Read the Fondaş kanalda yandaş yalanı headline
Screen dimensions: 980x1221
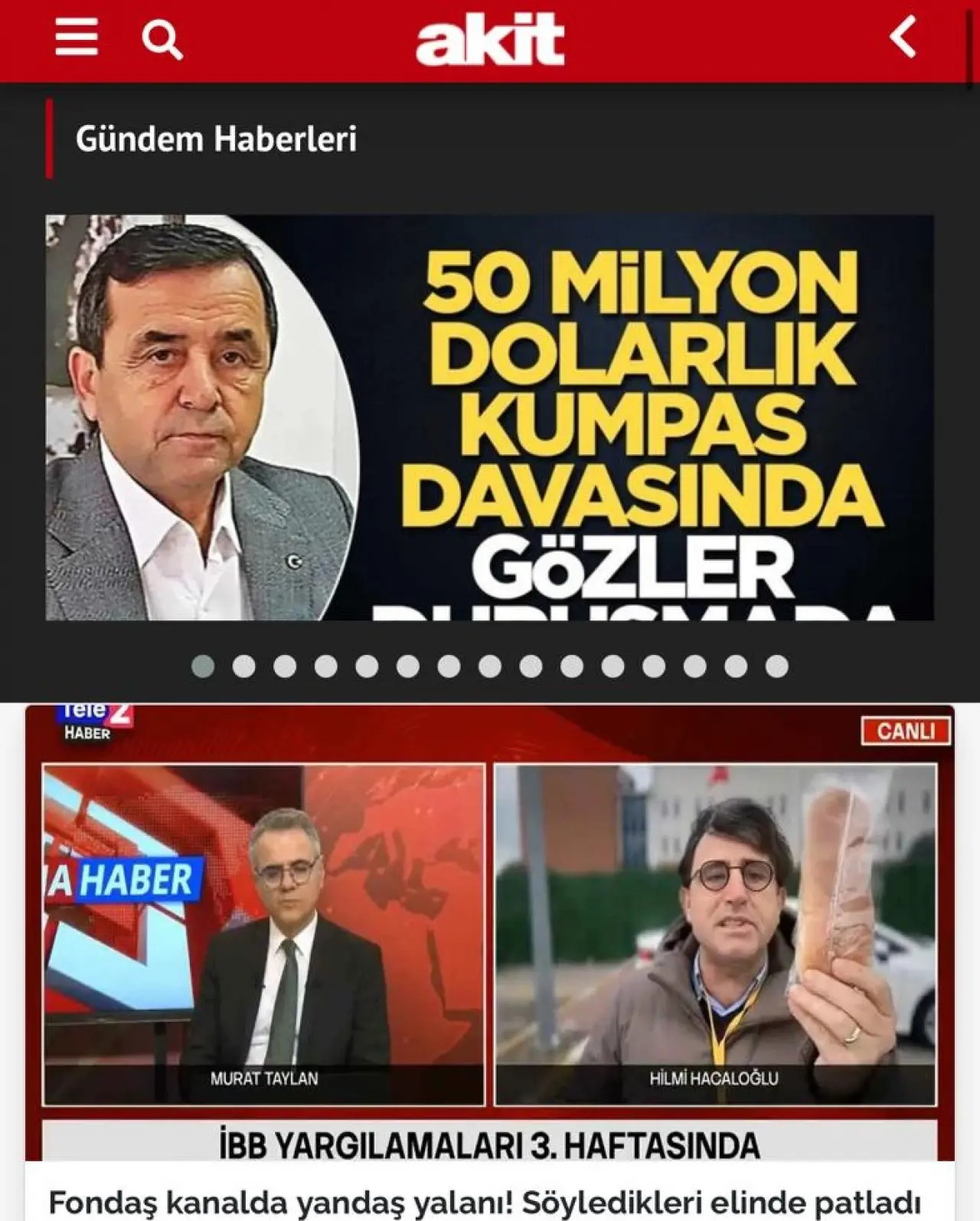click(x=484, y=1202)
